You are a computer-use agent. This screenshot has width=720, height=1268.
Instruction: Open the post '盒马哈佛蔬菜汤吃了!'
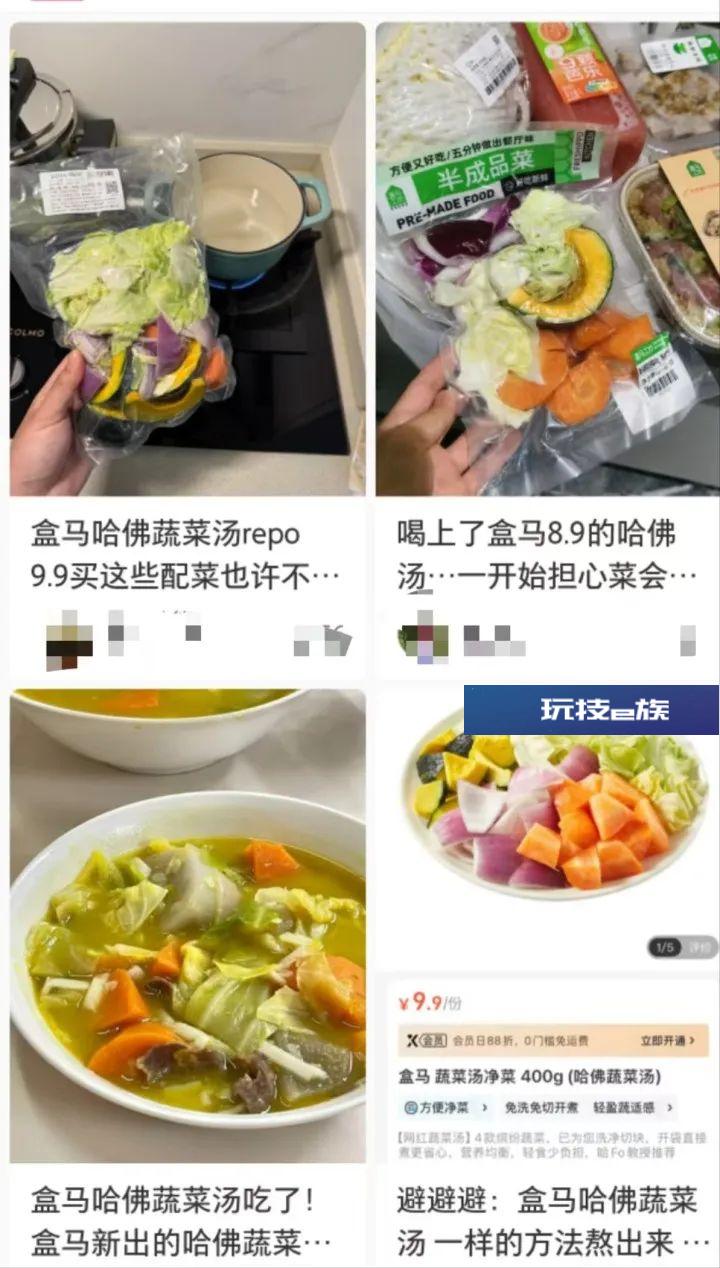coord(186,1220)
